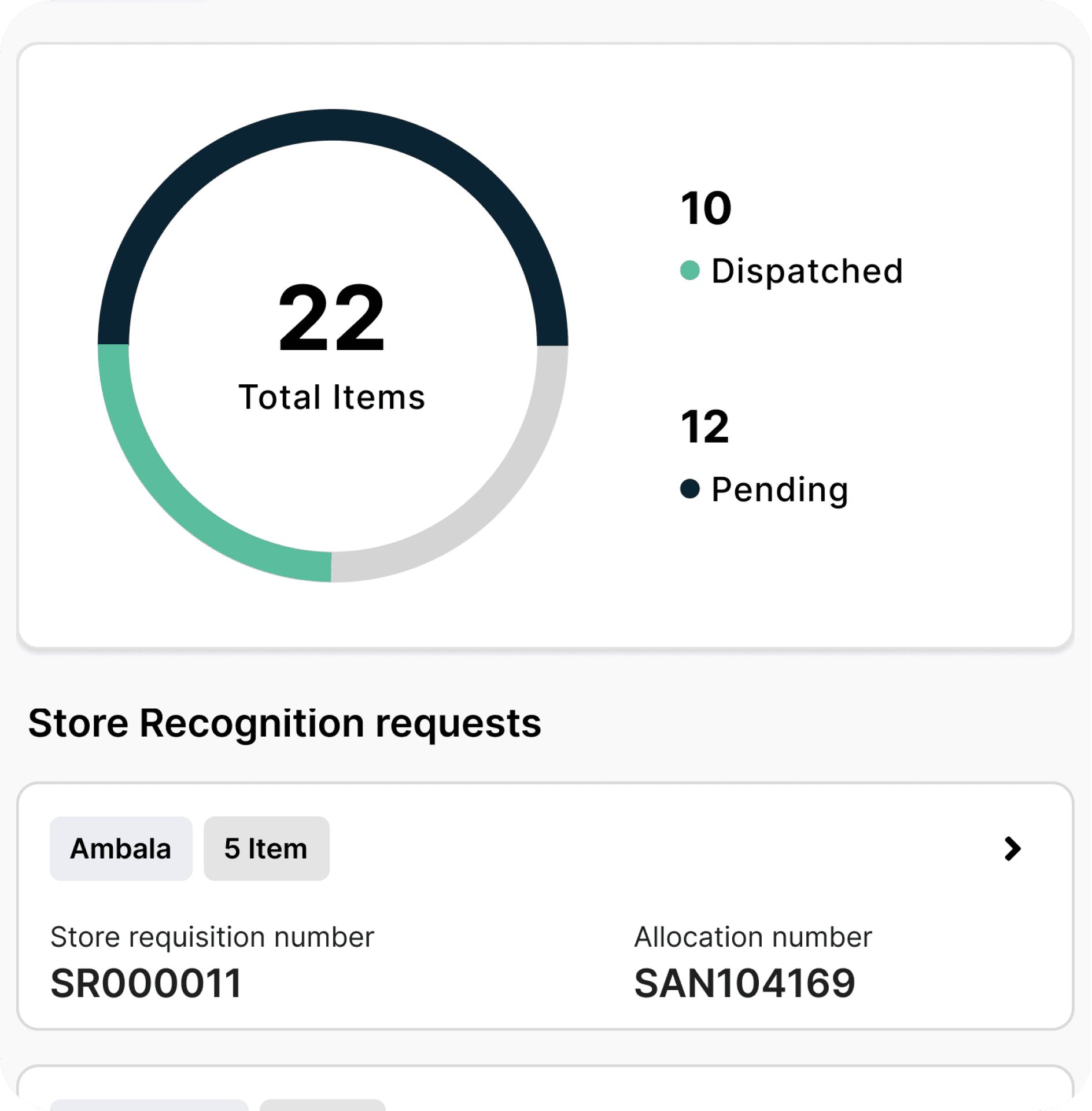Collapse the Store Recognition requests section
Viewport: 1092px width, 1111px height.
point(285,722)
